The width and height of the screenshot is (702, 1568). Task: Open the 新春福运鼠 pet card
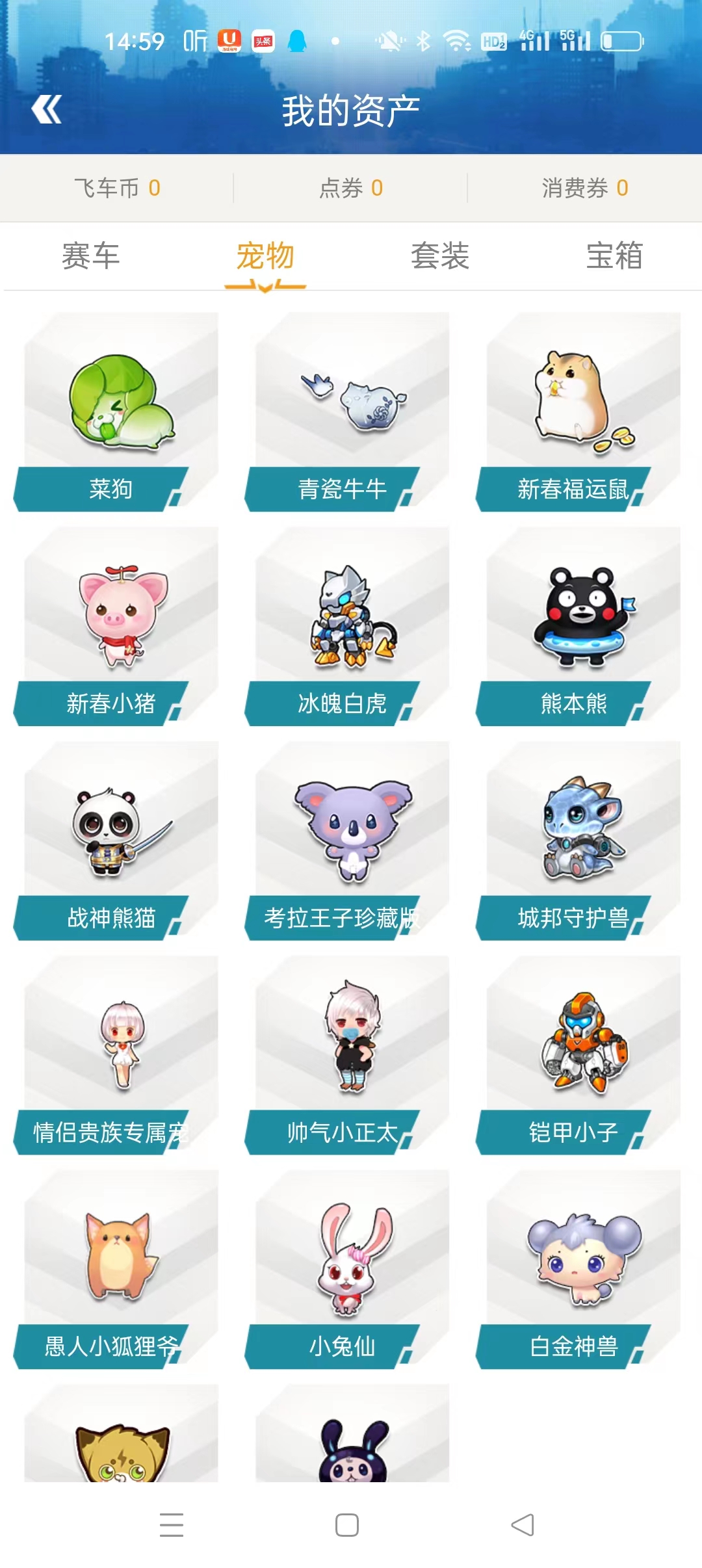pos(579,412)
